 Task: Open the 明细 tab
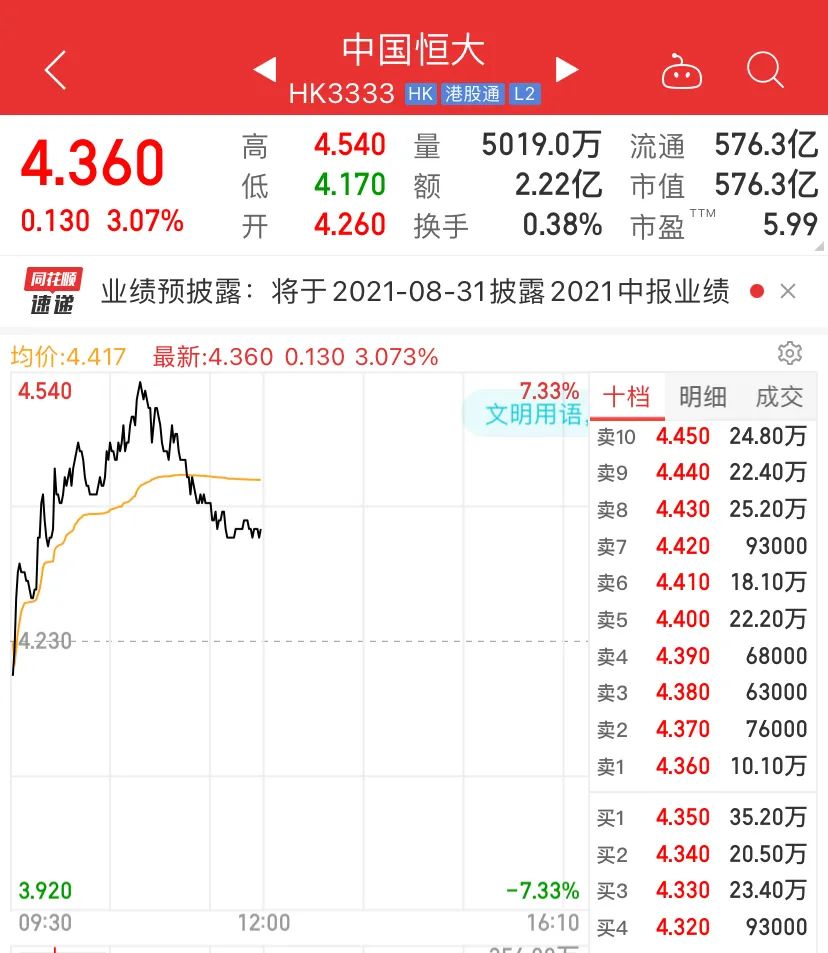(x=703, y=396)
